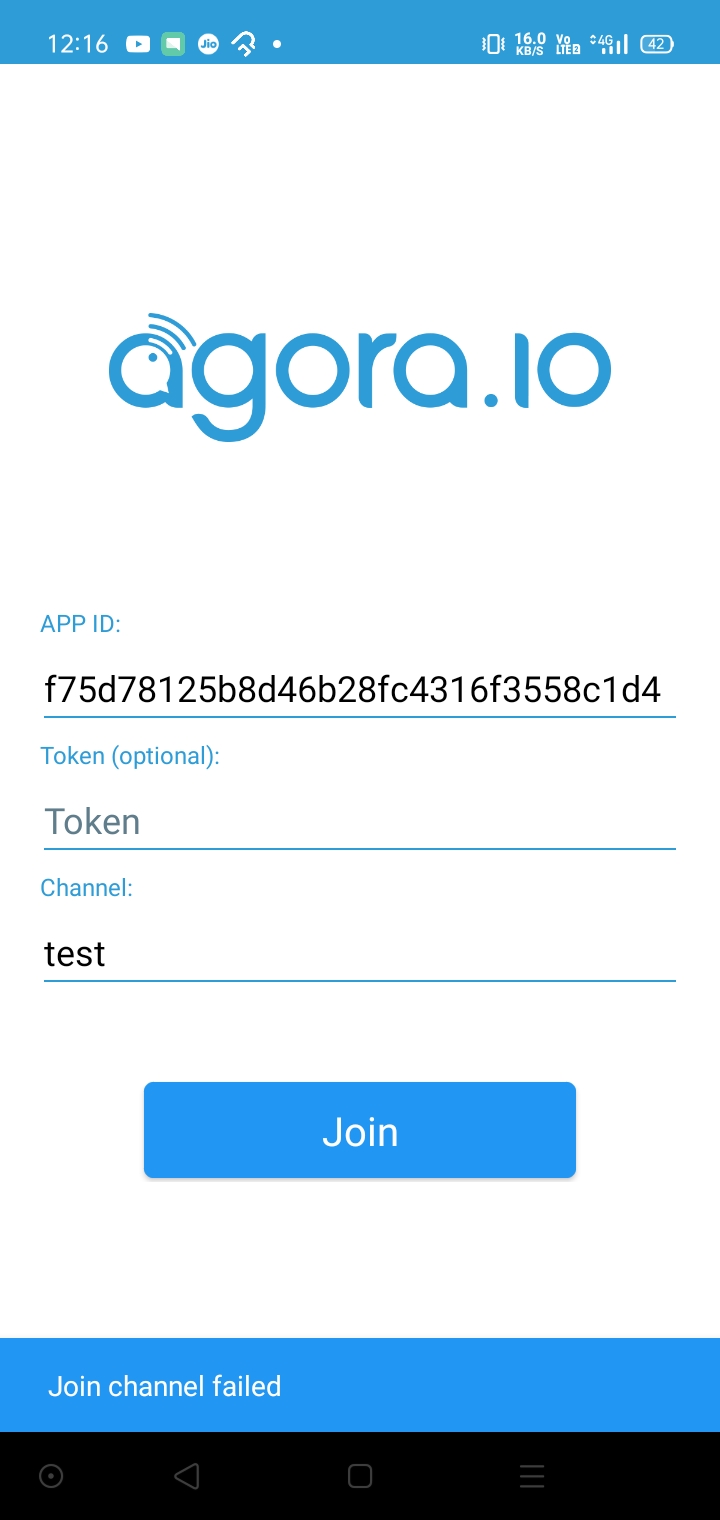Tap the APP ID text field
This screenshot has width=720, height=1520.
point(359,690)
